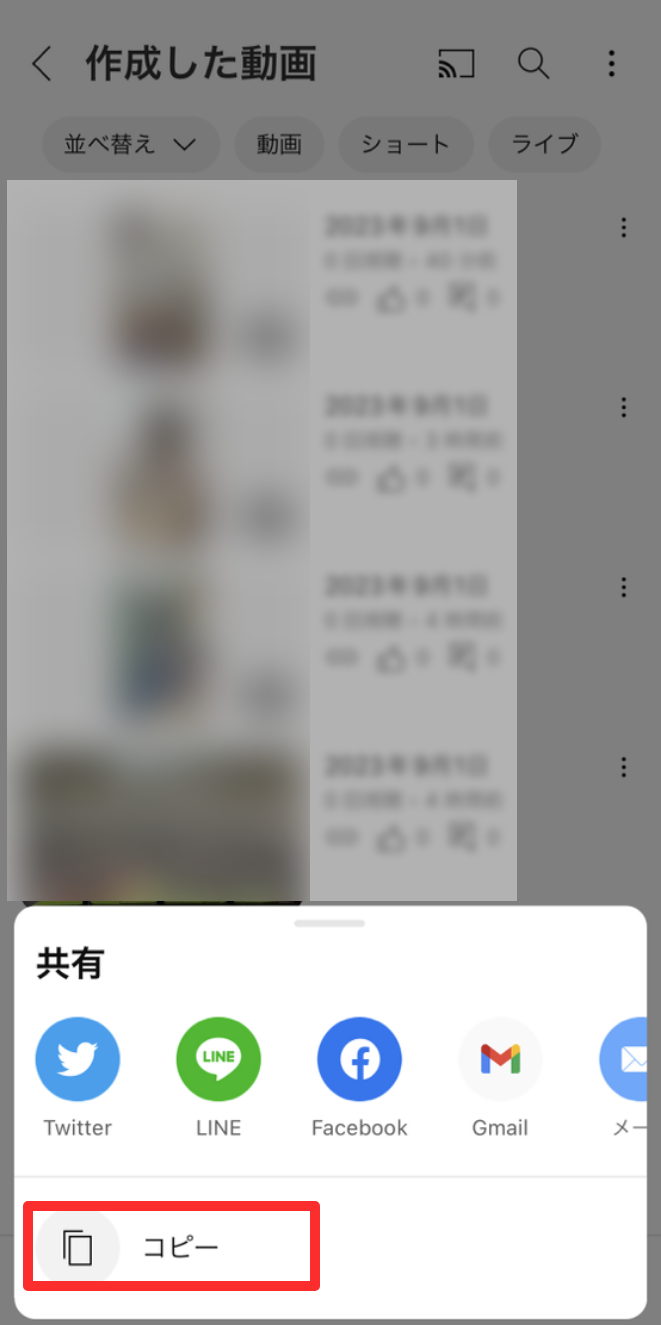Open search in the top bar
This screenshot has height=1325, width=661.
[533, 64]
